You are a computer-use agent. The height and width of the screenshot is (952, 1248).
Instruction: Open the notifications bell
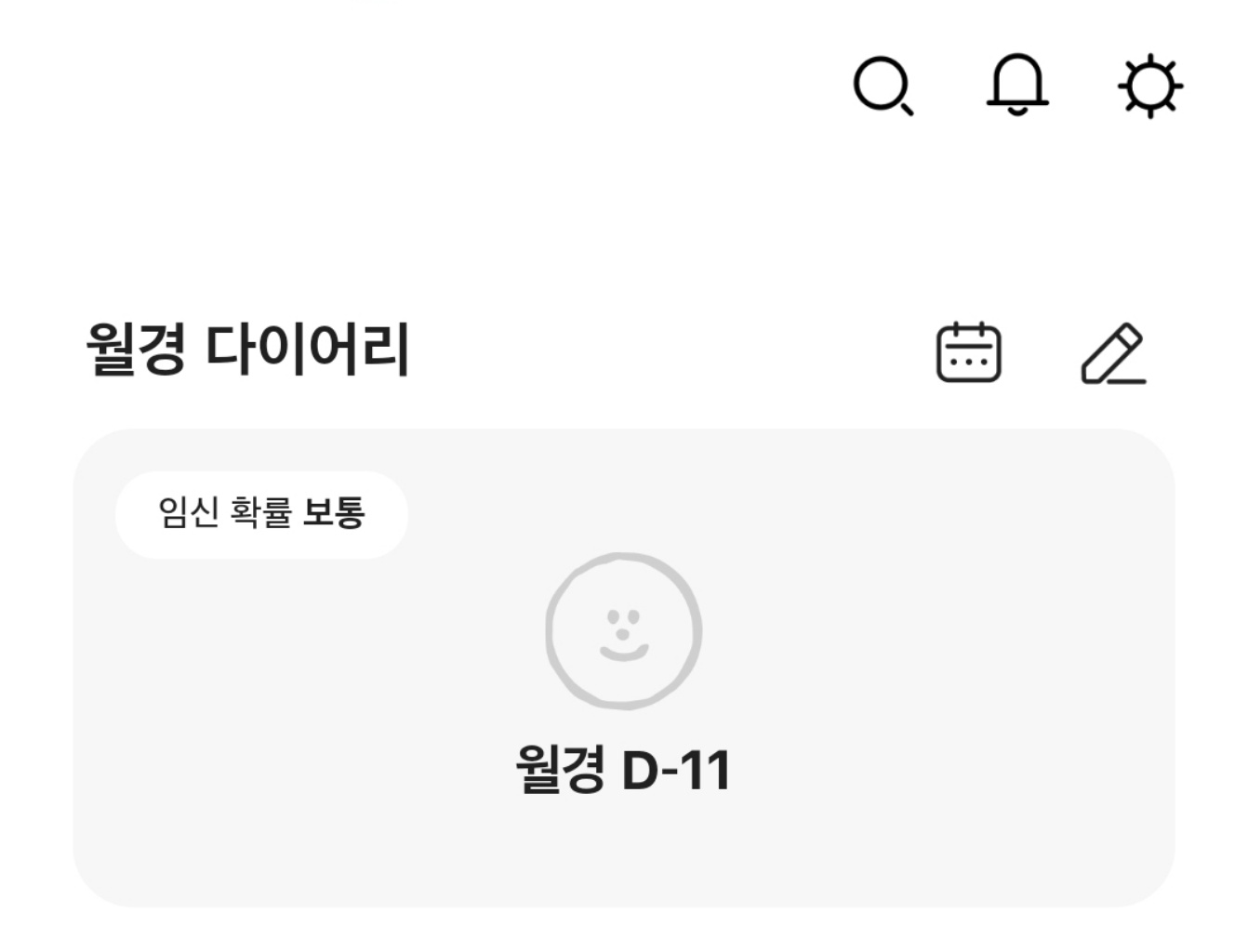coord(1016,86)
